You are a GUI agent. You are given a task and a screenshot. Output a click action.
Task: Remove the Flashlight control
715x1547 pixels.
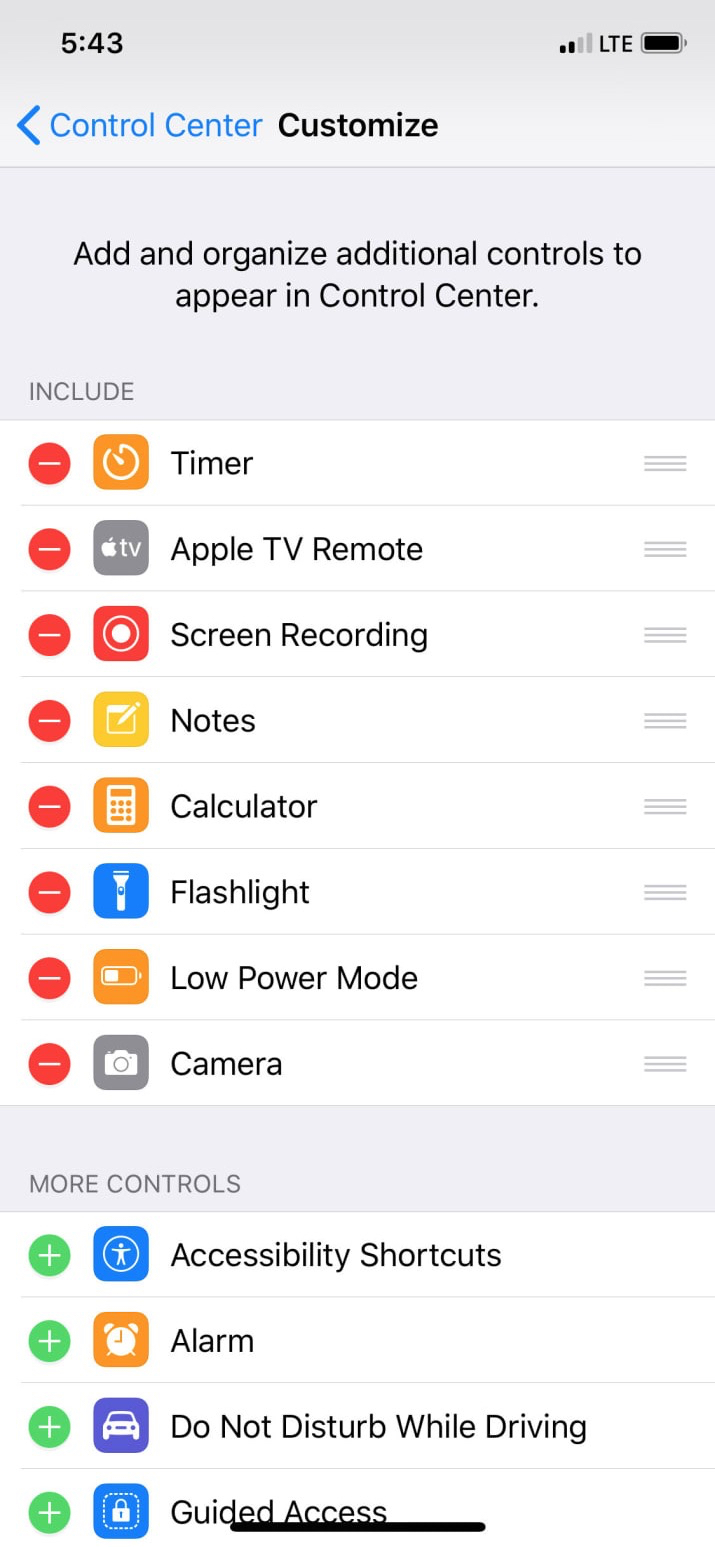(x=49, y=892)
